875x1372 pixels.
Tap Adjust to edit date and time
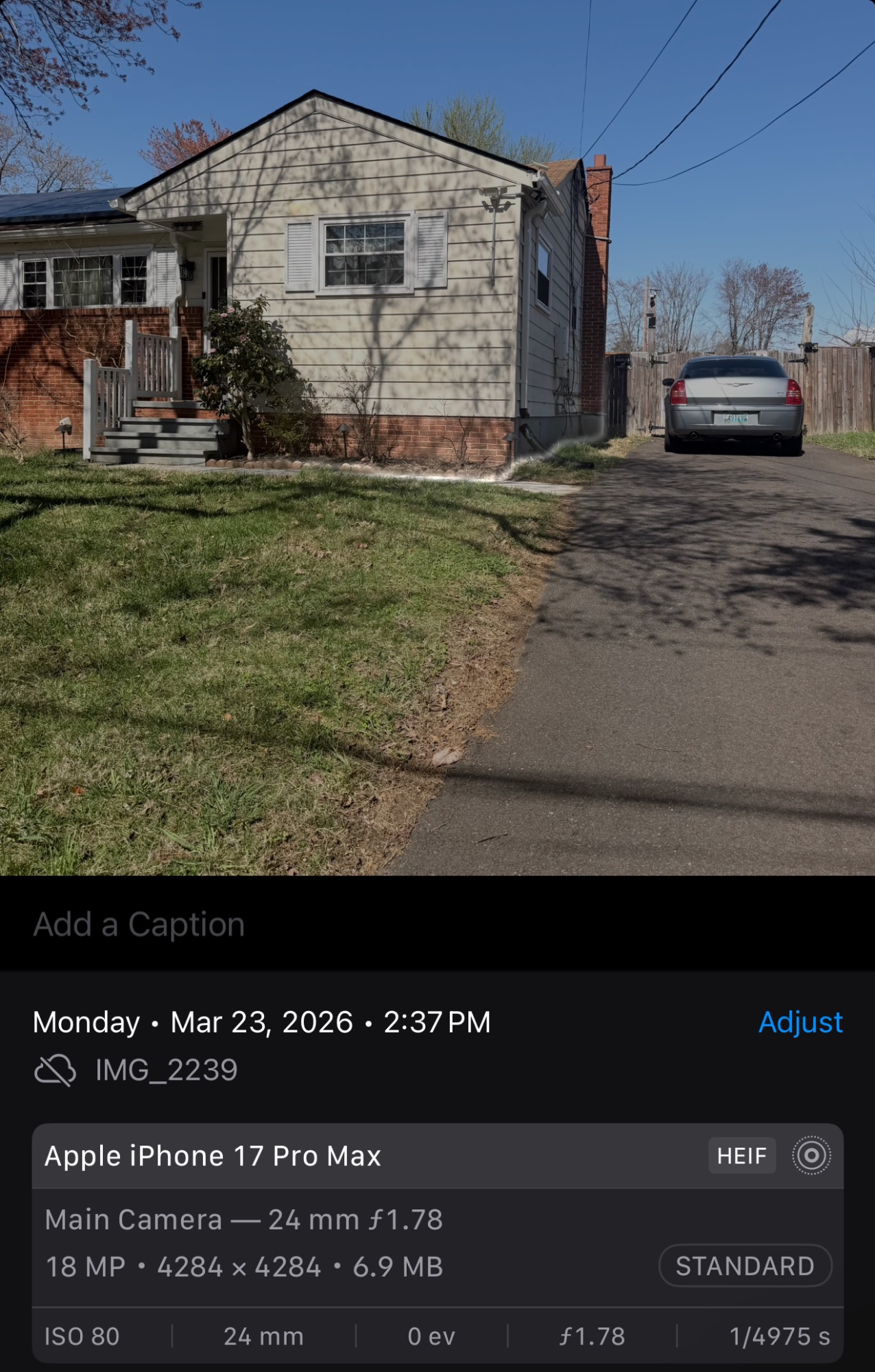(x=800, y=1022)
